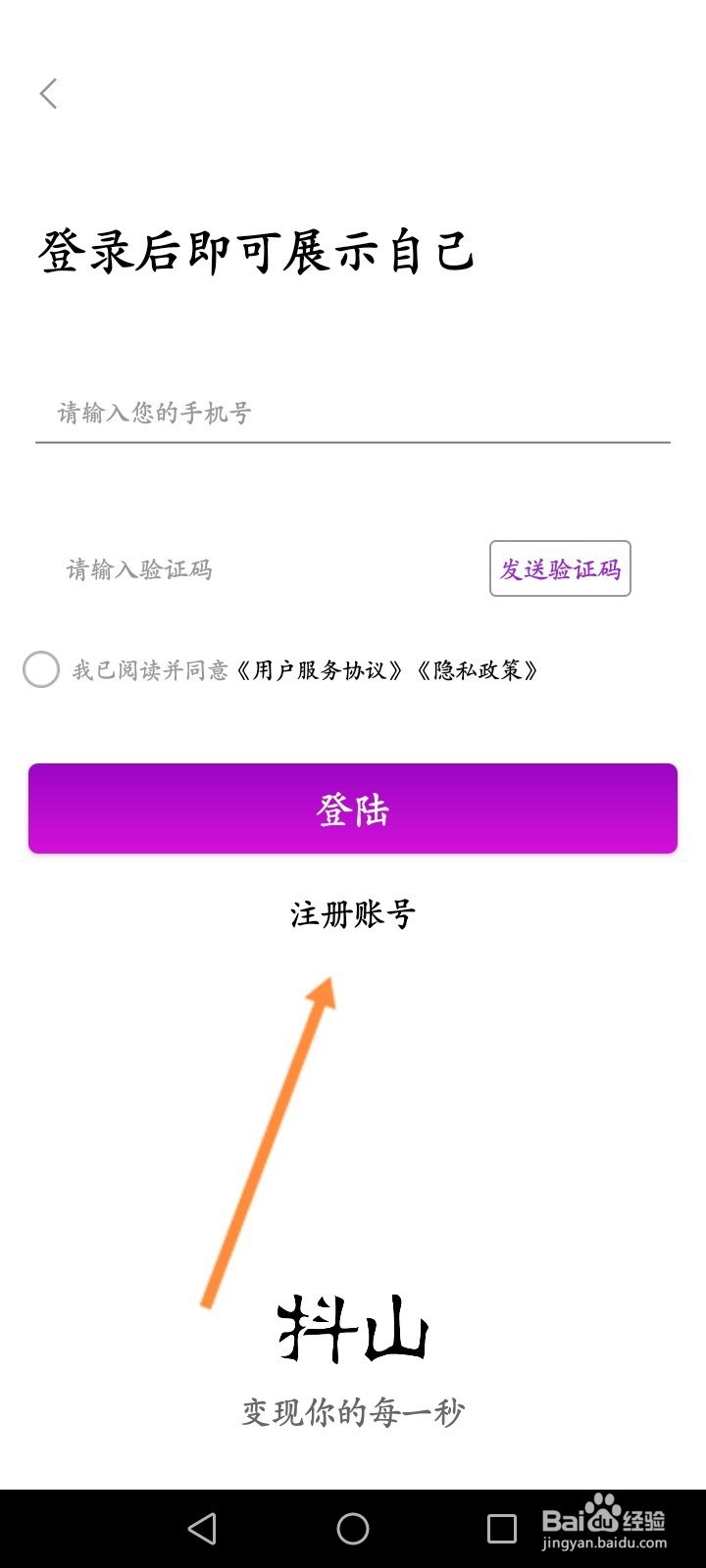Tap 注册账号 to register an account
The height and width of the screenshot is (1568, 706).
click(x=350, y=914)
